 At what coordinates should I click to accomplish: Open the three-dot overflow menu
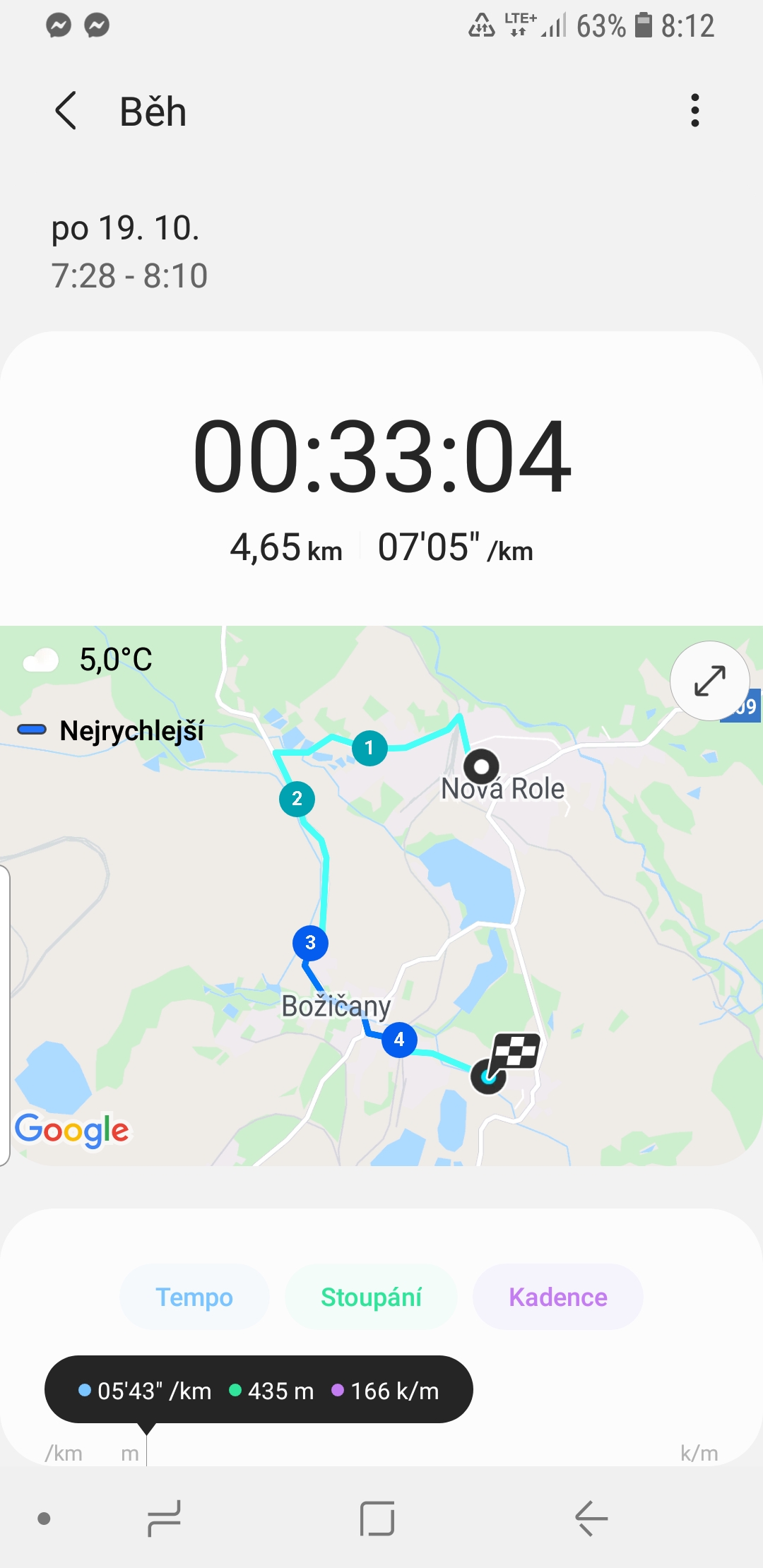(695, 111)
